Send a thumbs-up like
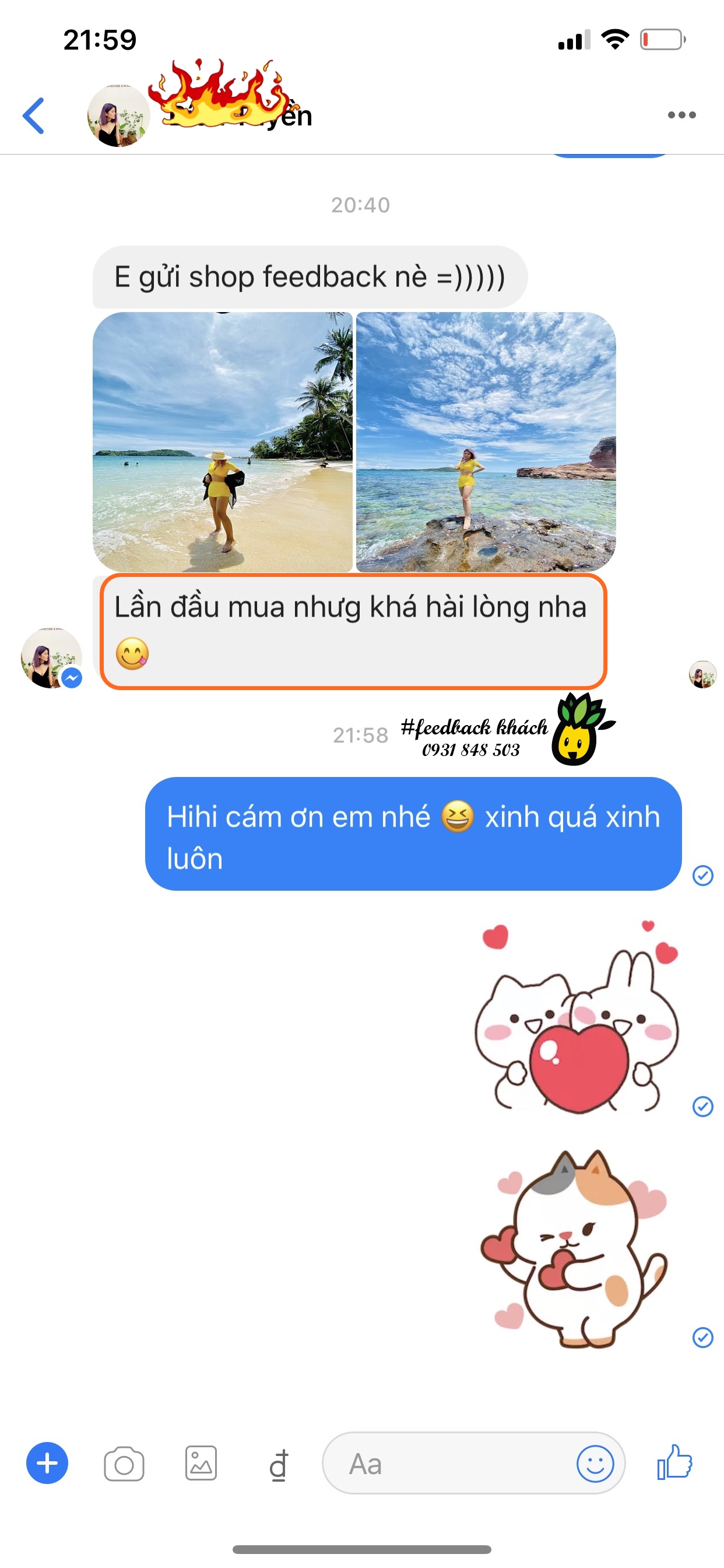The height and width of the screenshot is (1568, 724). point(674,1462)
